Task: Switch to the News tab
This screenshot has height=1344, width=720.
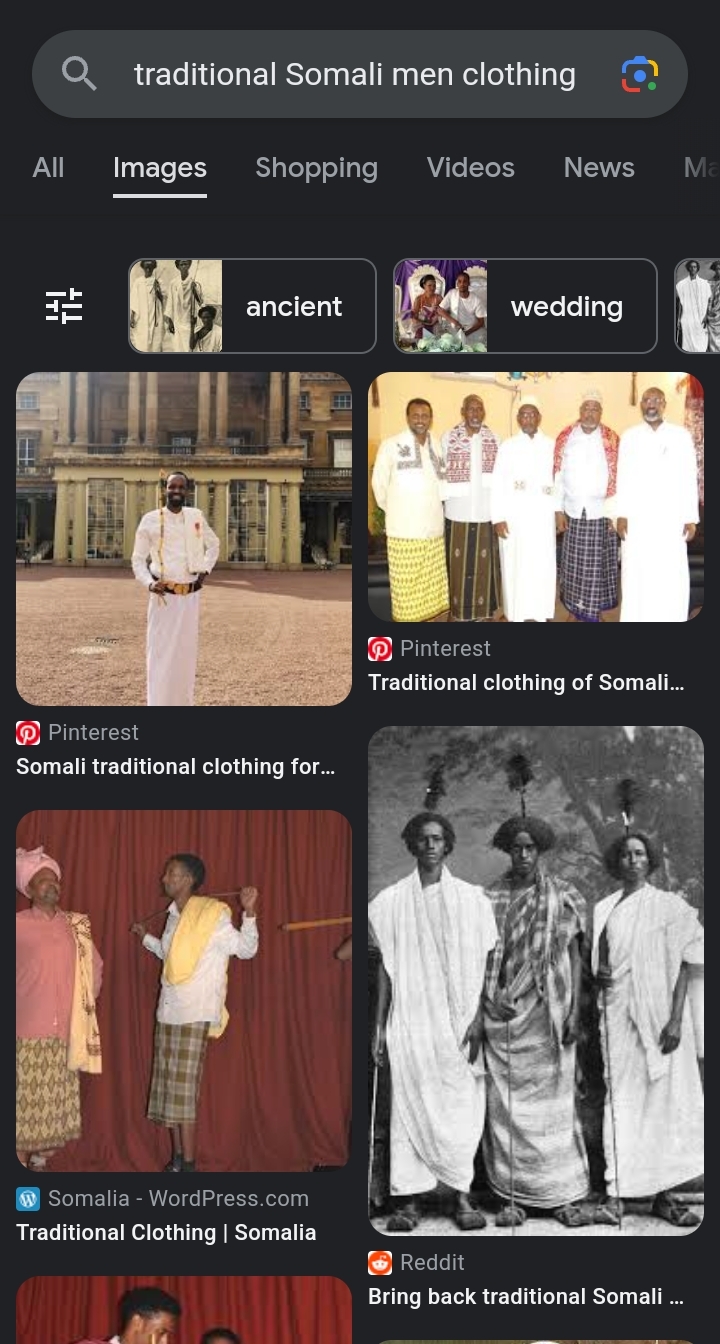Action: (x=598, y=168)
